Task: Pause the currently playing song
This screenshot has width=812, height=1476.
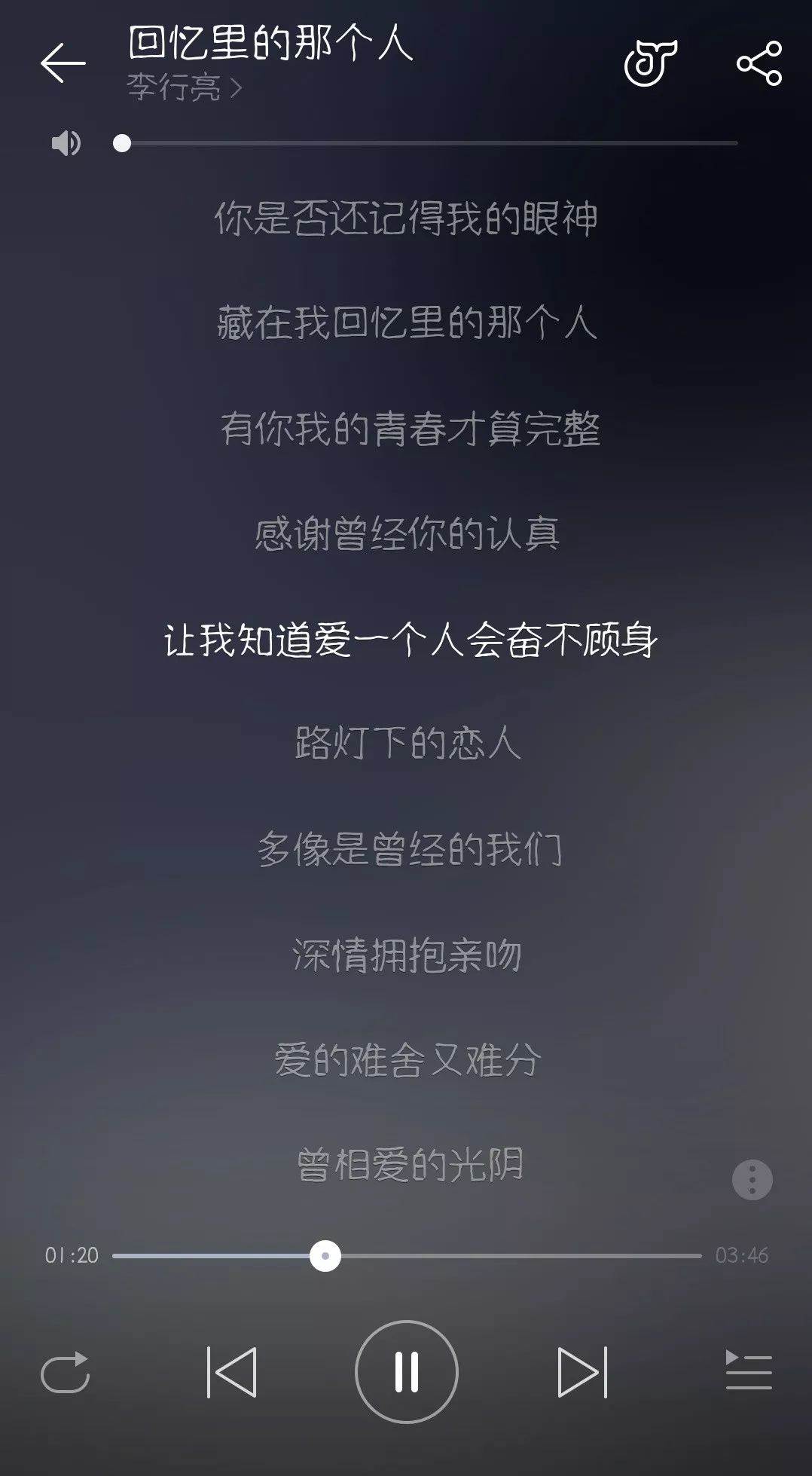Action: coord(406,1373)
